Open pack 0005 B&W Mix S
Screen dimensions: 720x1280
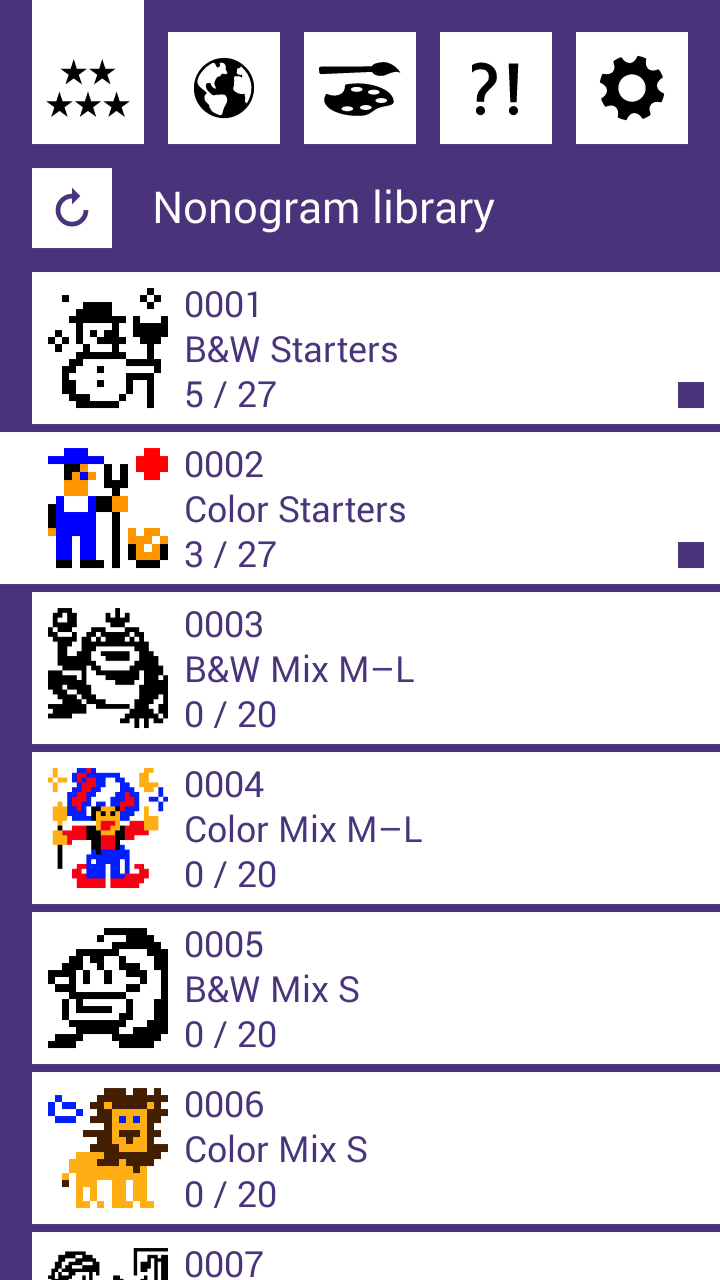point(376,988)
